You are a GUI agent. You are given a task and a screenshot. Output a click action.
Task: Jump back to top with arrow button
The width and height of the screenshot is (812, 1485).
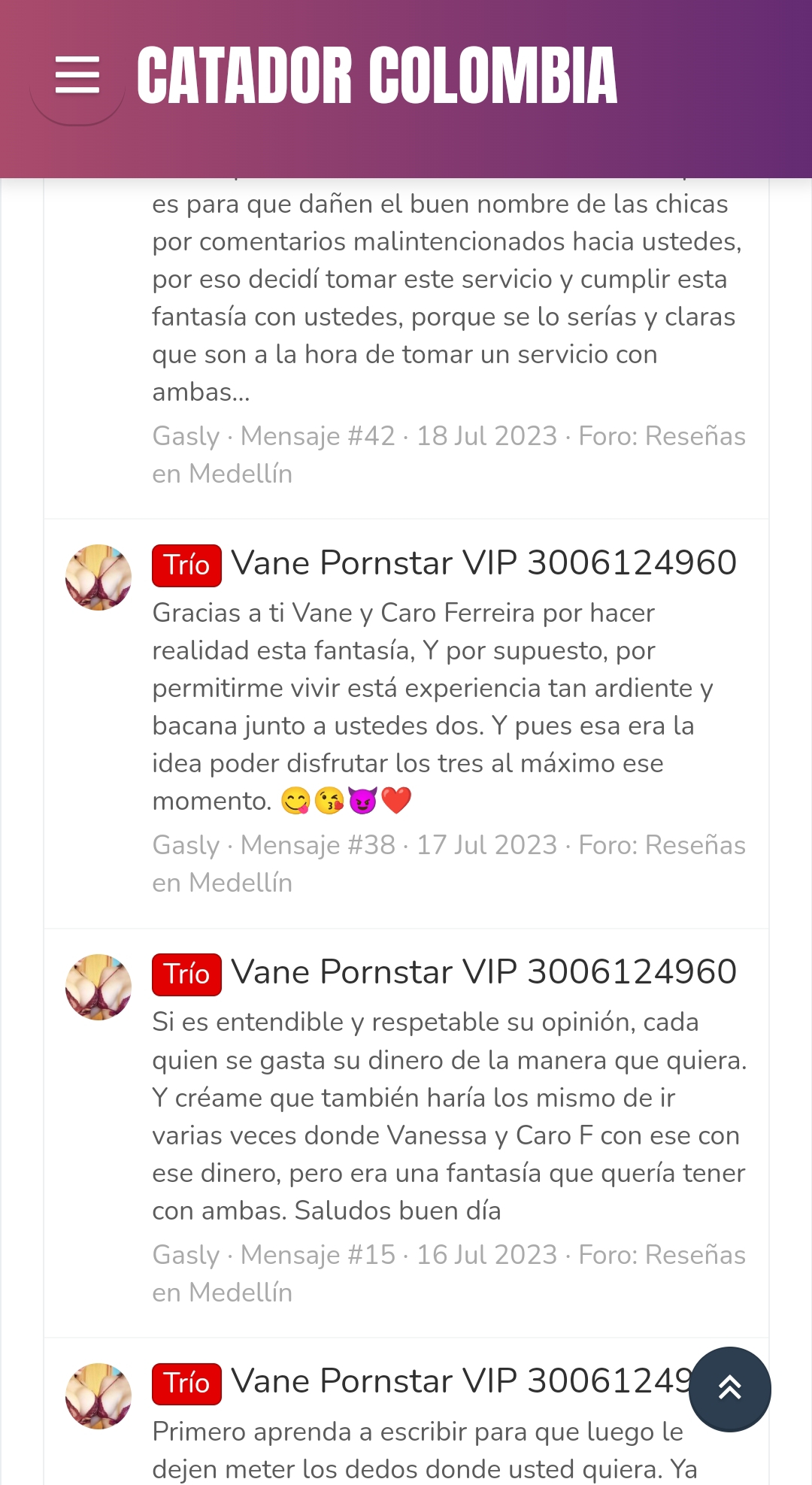click(x=729, y=1388)
